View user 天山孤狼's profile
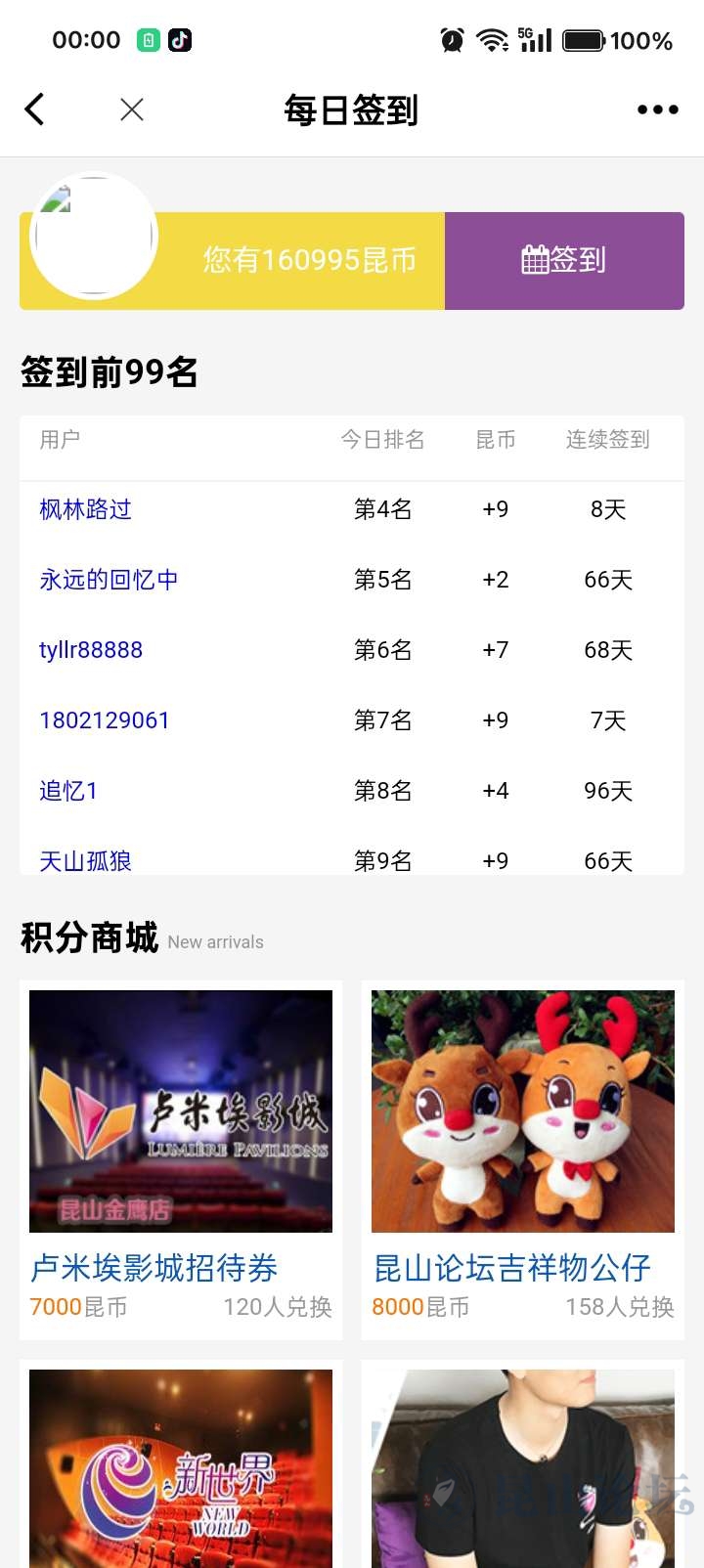 [x=85, y=860]
